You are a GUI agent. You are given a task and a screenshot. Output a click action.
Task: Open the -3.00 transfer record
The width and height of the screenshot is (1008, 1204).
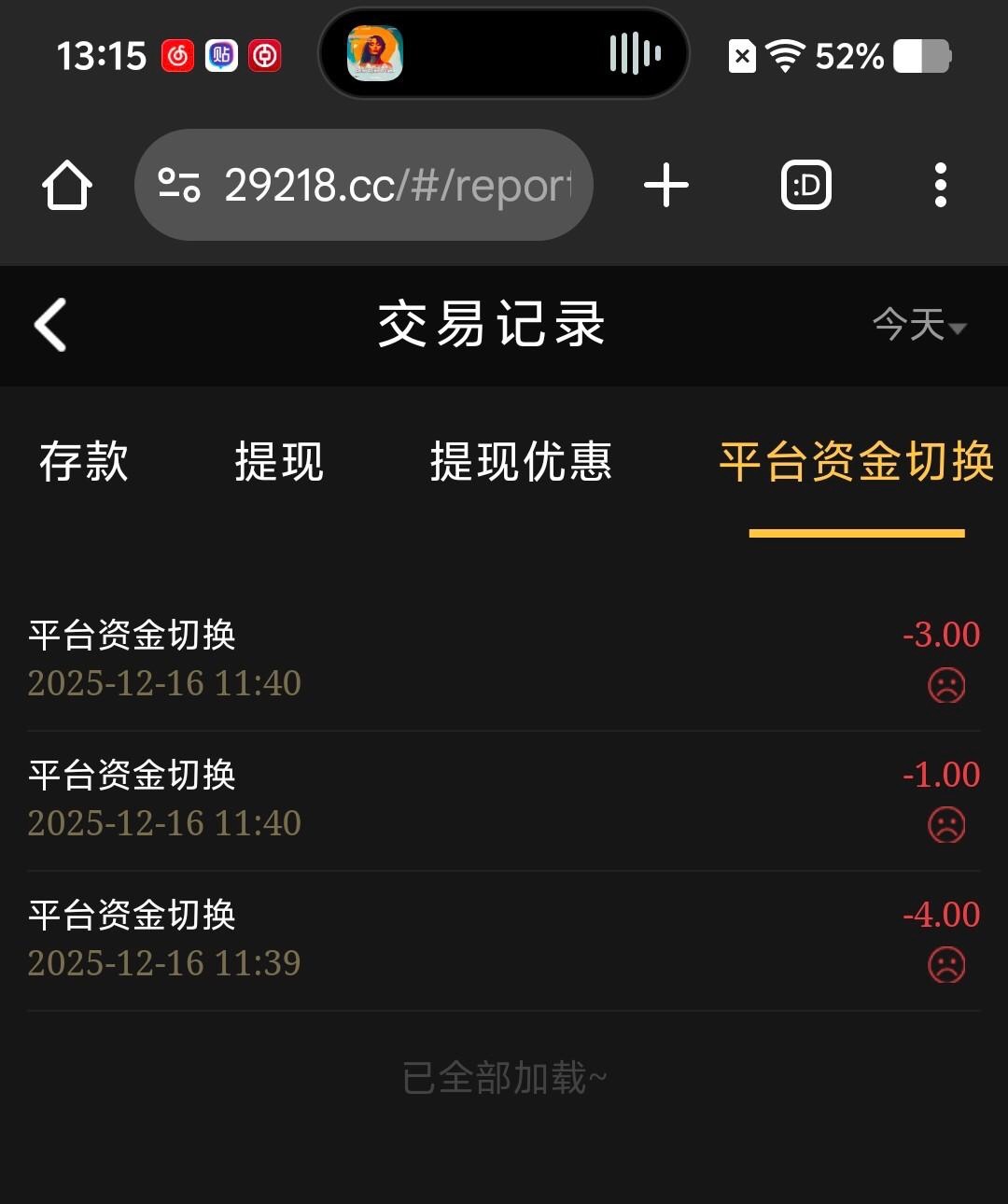pyautogui.click(x=504, y=660)
